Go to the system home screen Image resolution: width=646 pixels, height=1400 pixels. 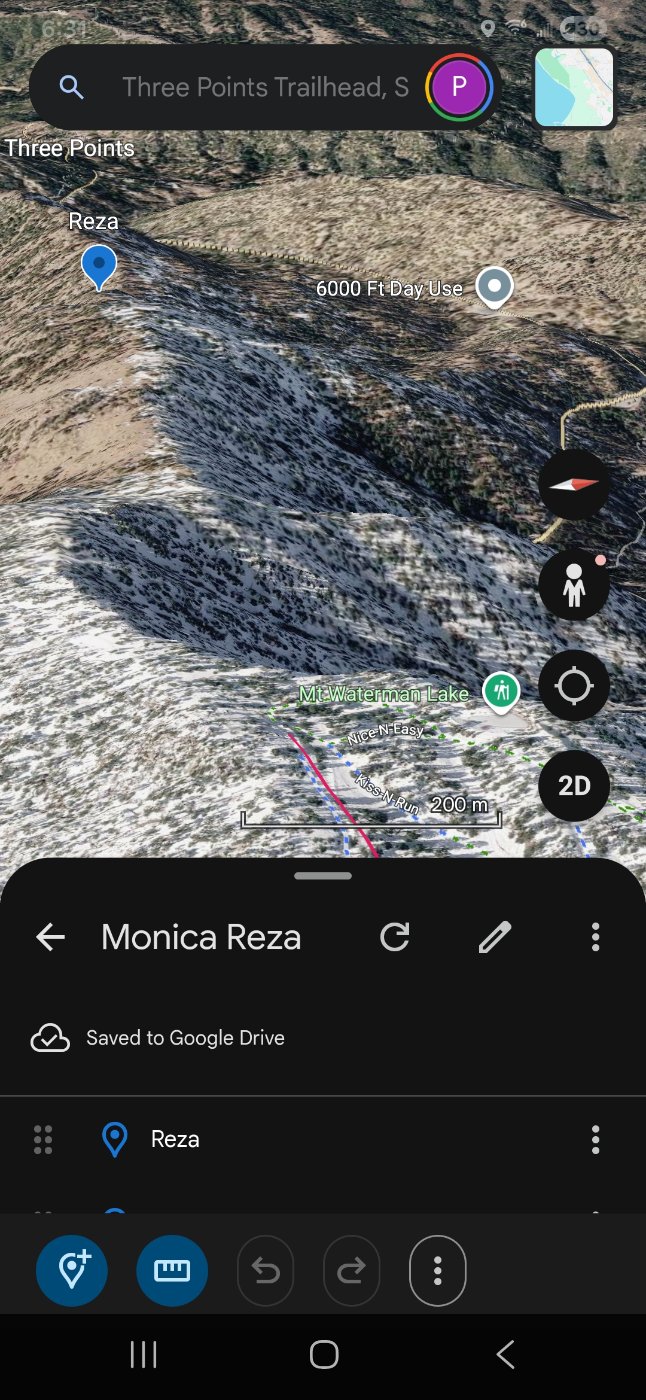tap(323, 1355)
